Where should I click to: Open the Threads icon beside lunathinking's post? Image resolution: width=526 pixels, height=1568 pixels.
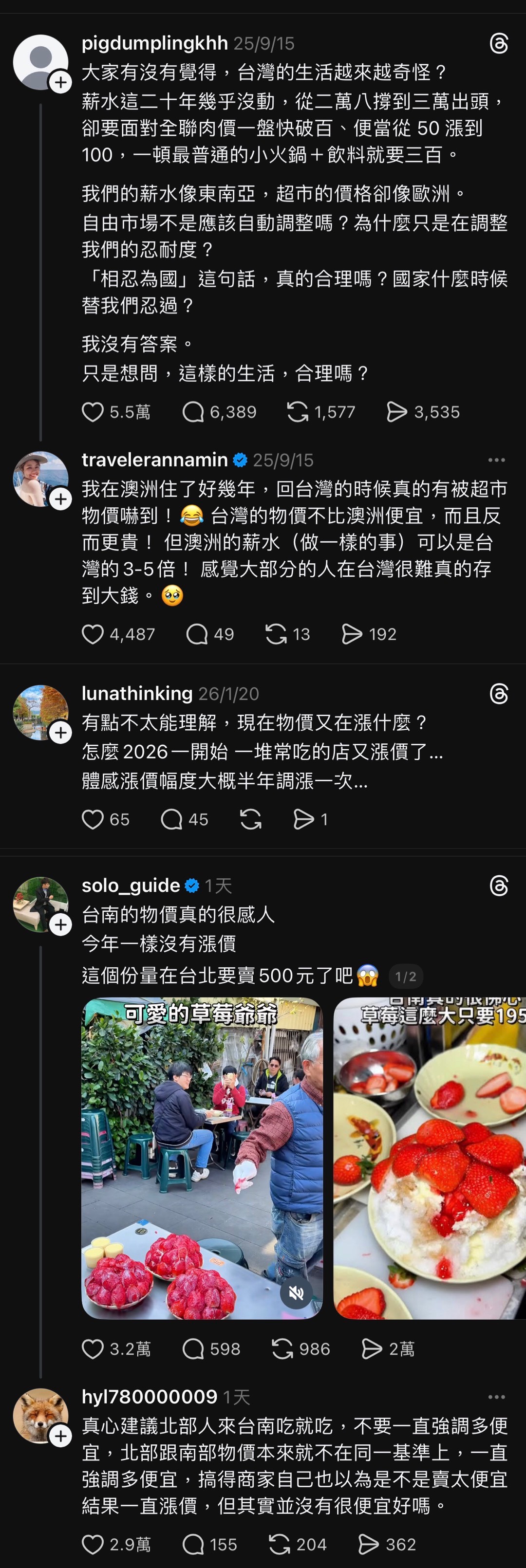(x=499, y=694)
